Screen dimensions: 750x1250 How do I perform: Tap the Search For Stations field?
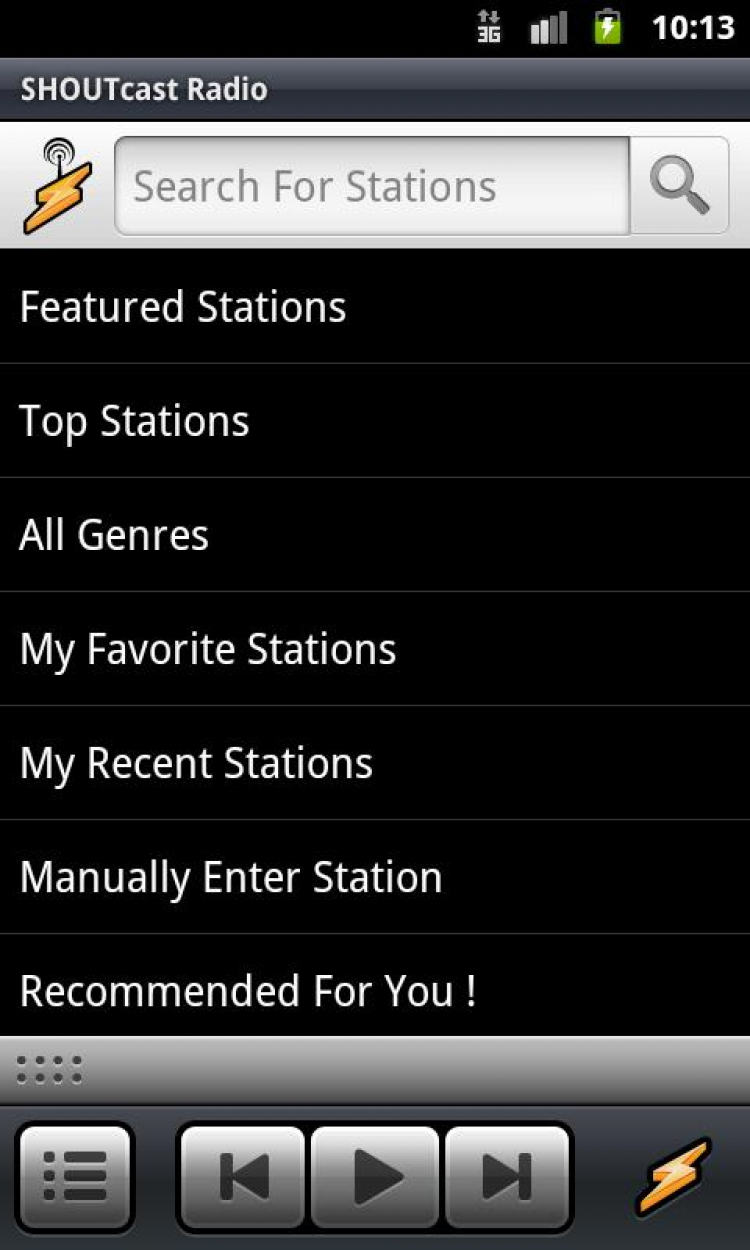[x=372, y=186]
